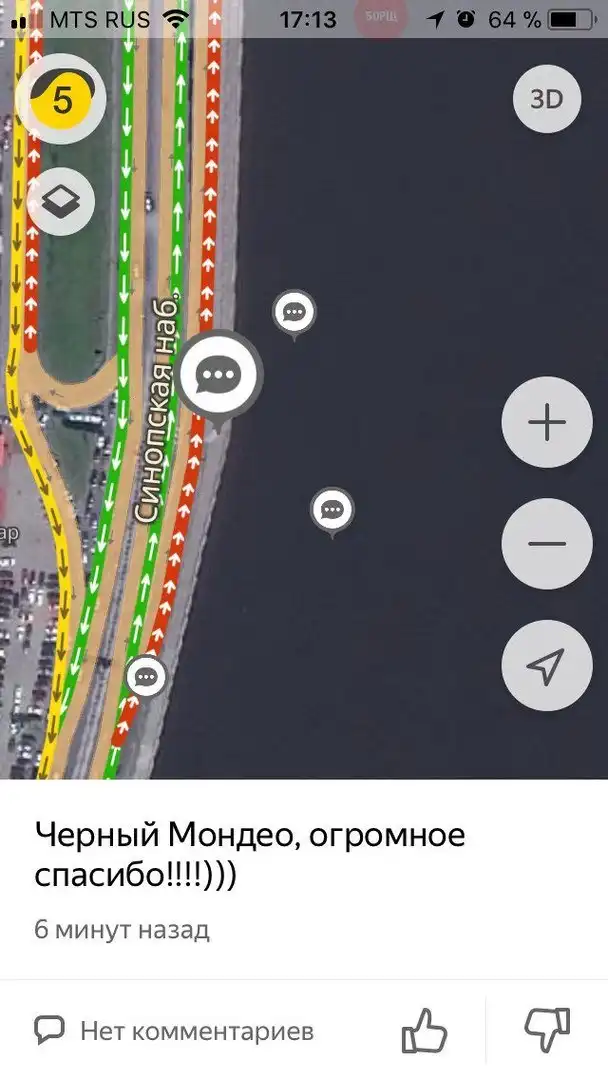The height and width of the screenshot is (1080, 608).
Task: Switch the map to 3D view
Action: (x=546, y=99)
